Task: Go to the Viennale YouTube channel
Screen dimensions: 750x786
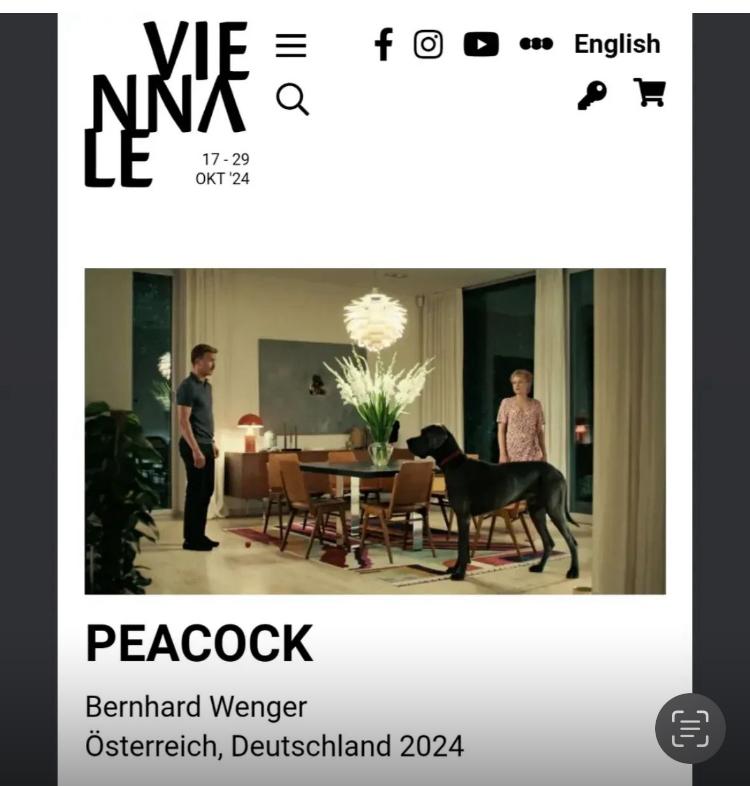Action: point(481,44)
